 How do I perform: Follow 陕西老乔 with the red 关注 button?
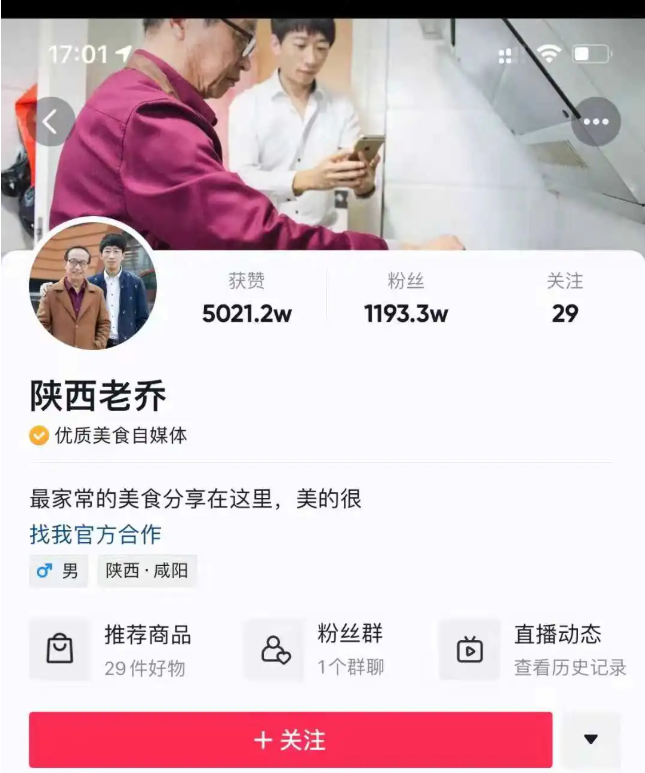[x=290, y=740]
